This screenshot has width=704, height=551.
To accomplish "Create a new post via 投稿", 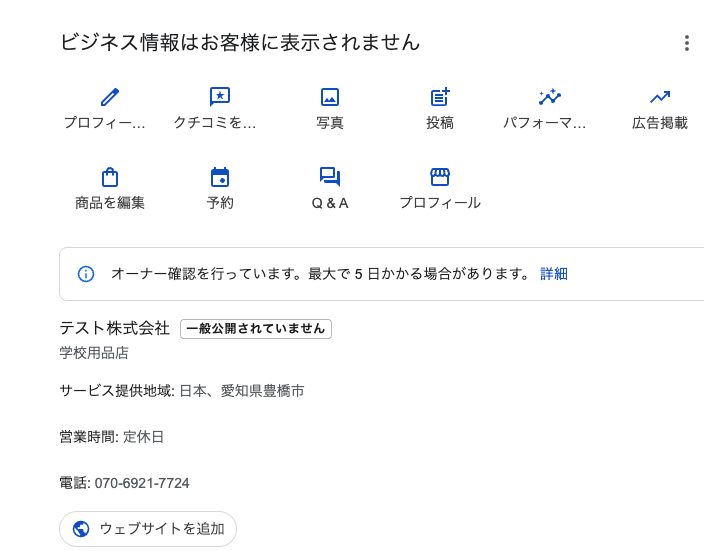I will pos(440,109).
